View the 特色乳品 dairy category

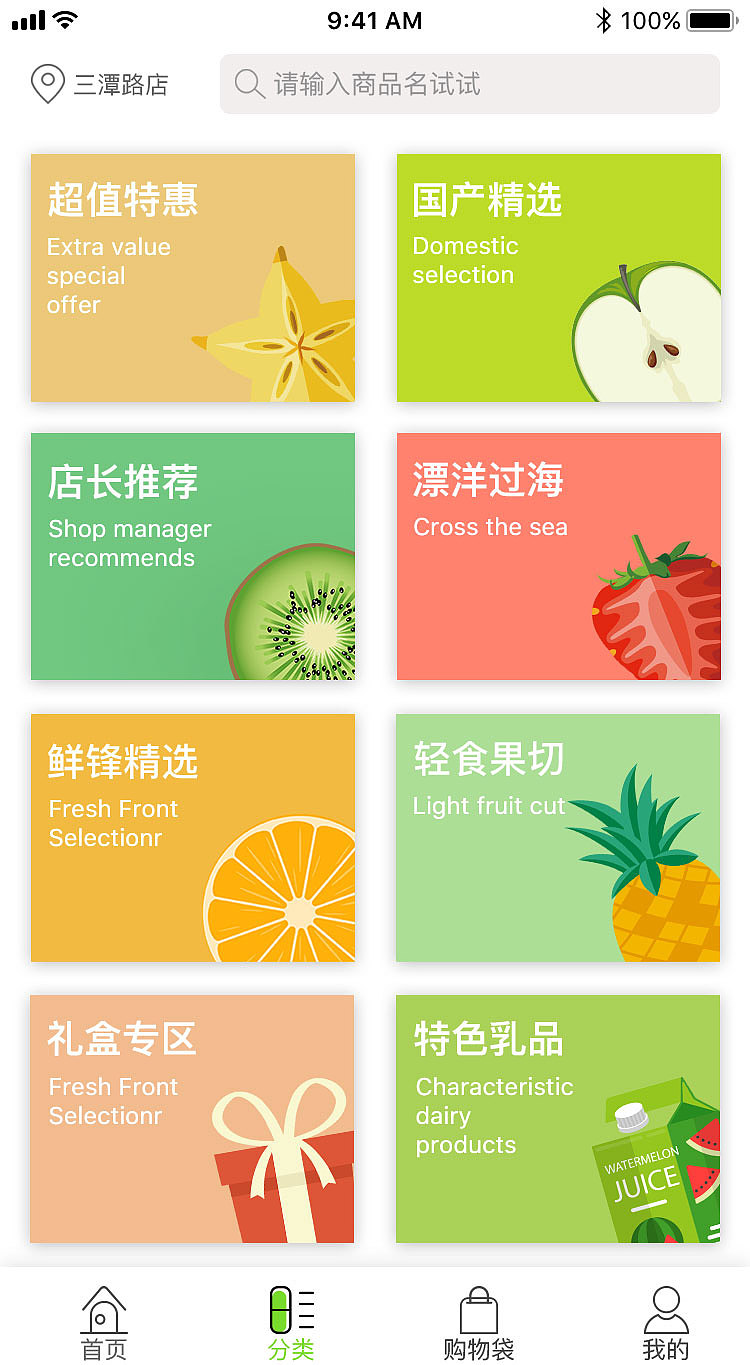(x=558, y=1118)
